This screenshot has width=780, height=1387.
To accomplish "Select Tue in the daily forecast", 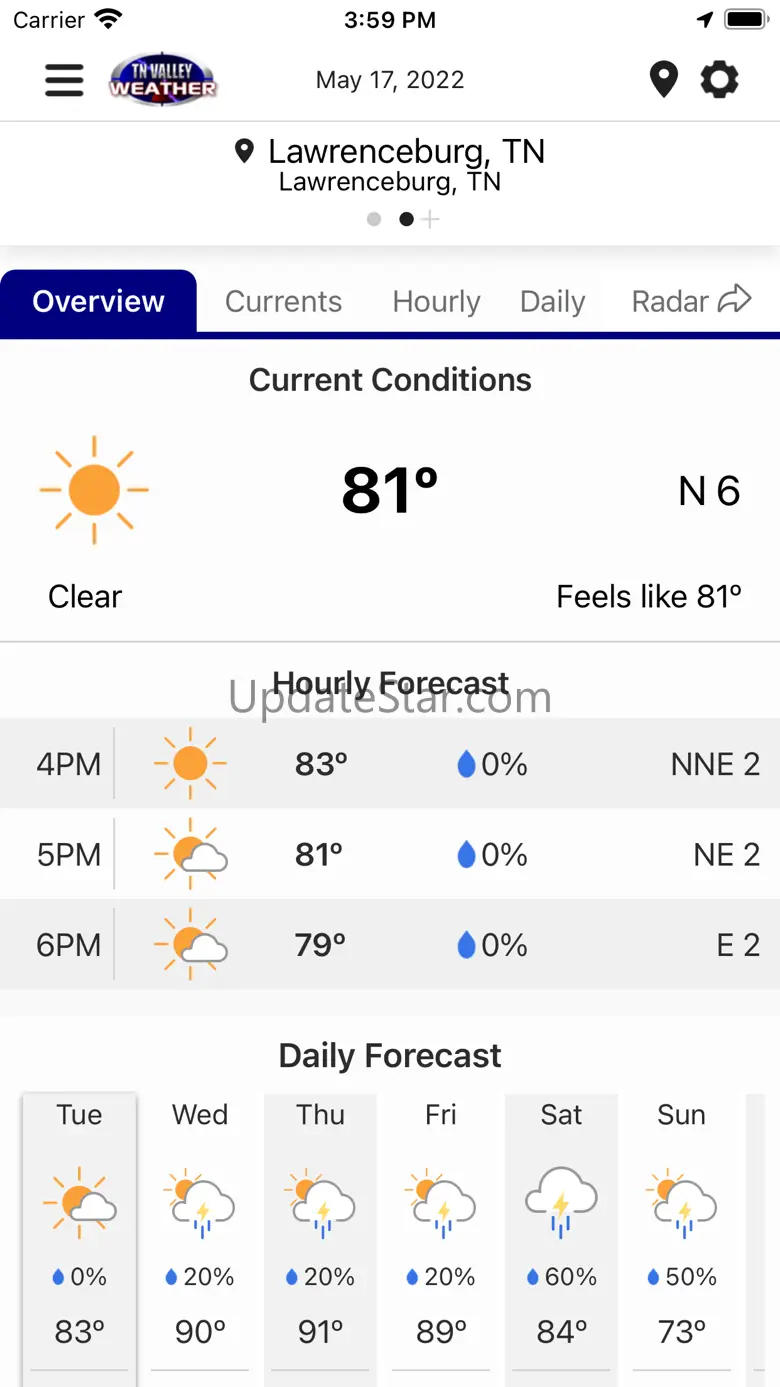I will pos(80,1230).
